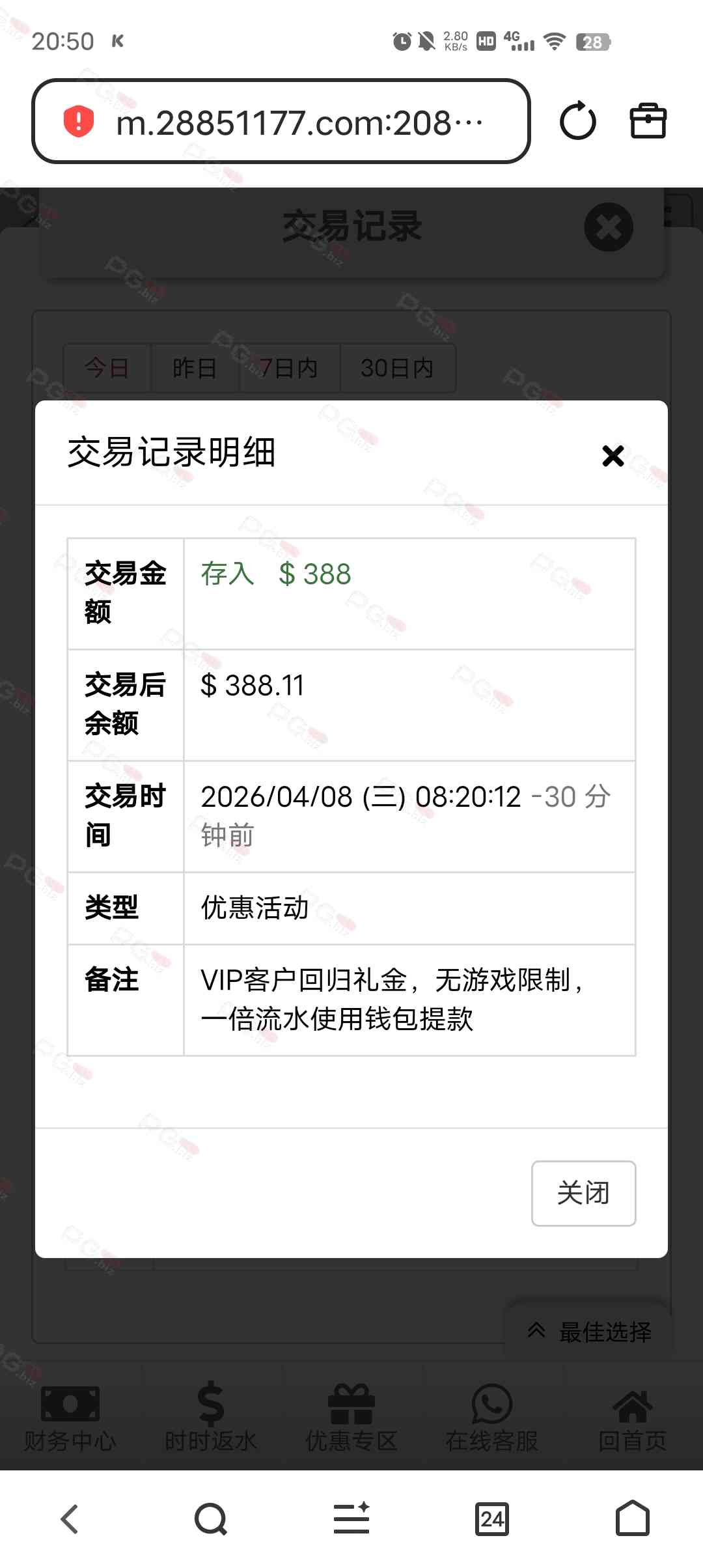Open the browser search

click(211, 1519)
